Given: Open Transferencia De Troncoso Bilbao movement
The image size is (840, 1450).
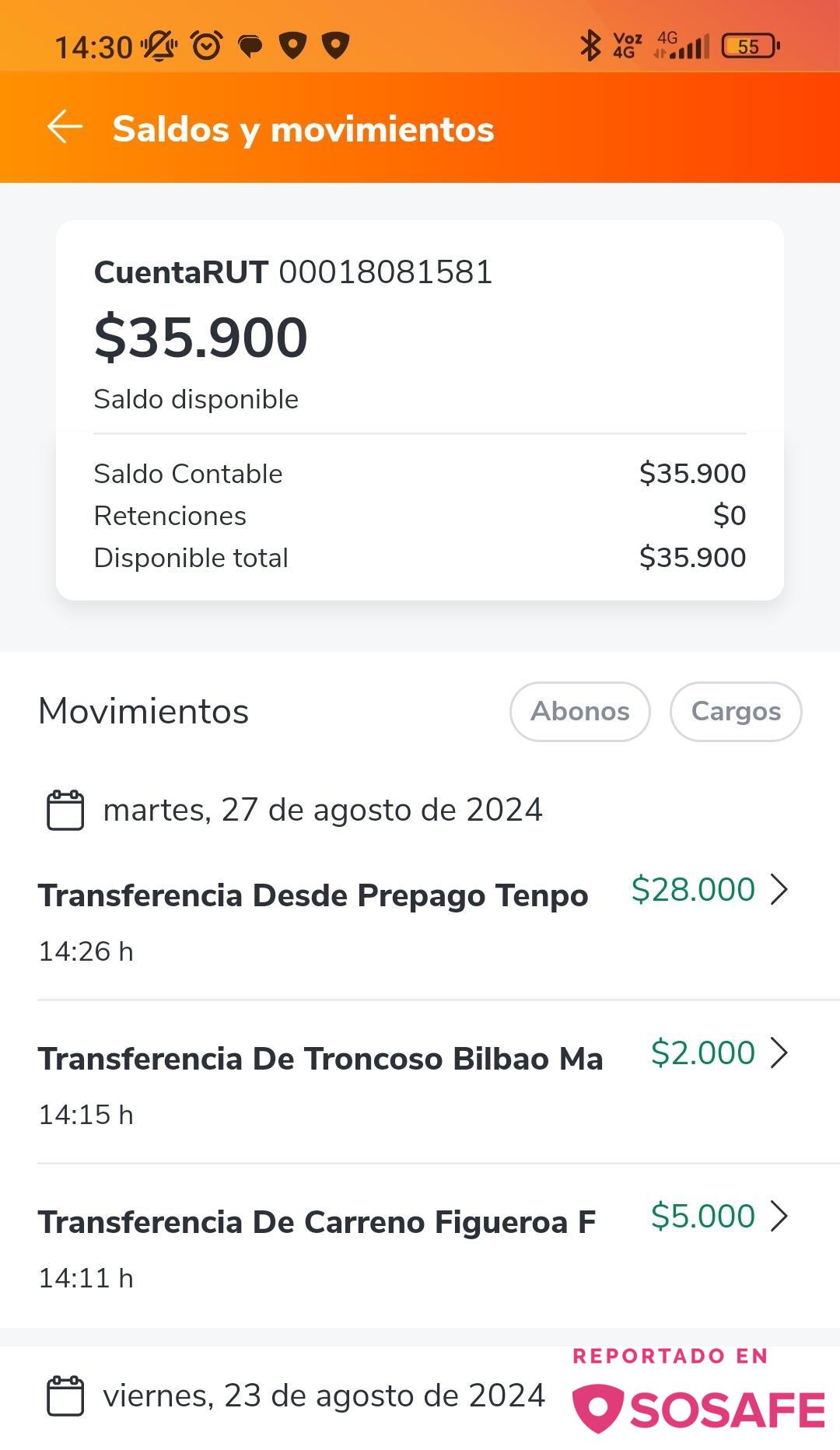Looking at the screenshot, I should [420, 1083].
